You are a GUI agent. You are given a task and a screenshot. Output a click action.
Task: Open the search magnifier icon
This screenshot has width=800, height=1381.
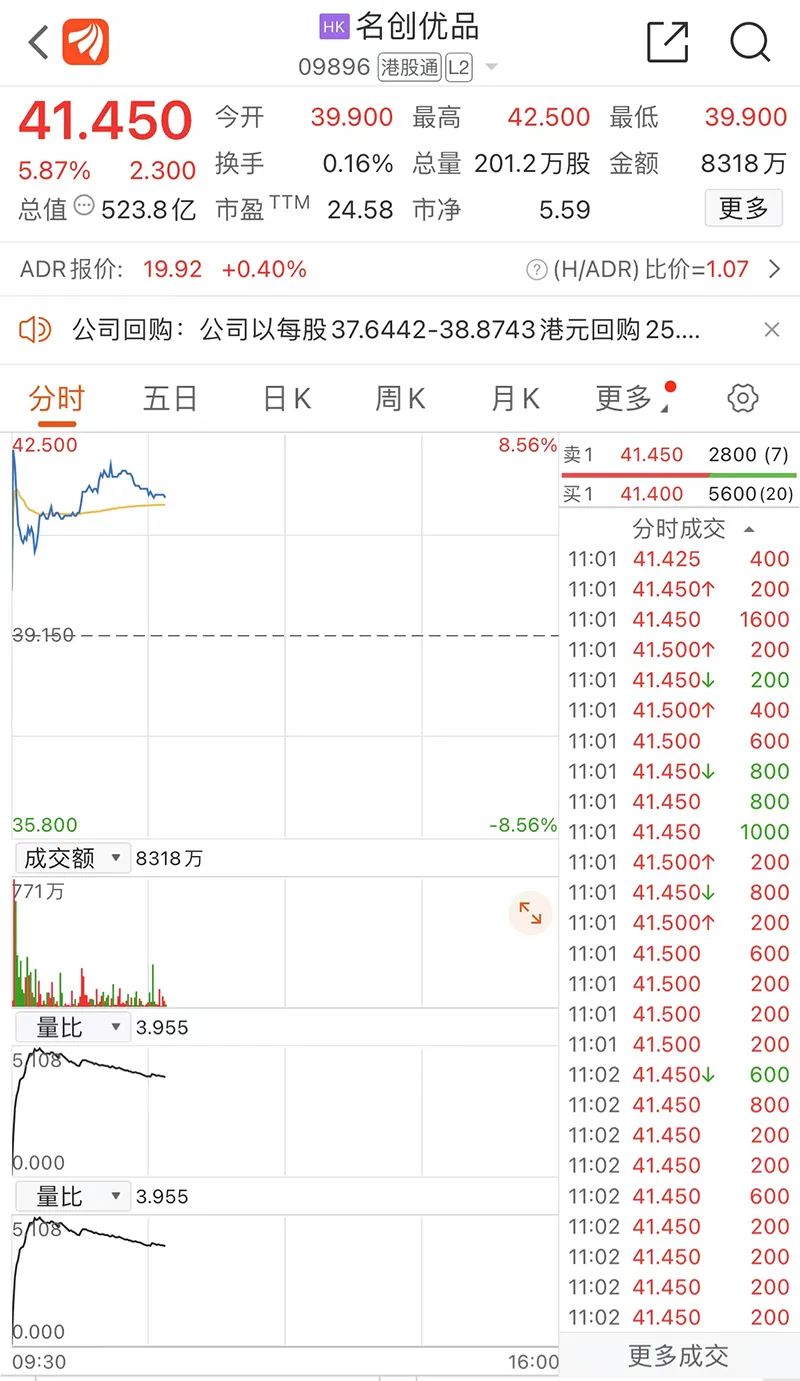pyautogui.click(x=749, y=42)
